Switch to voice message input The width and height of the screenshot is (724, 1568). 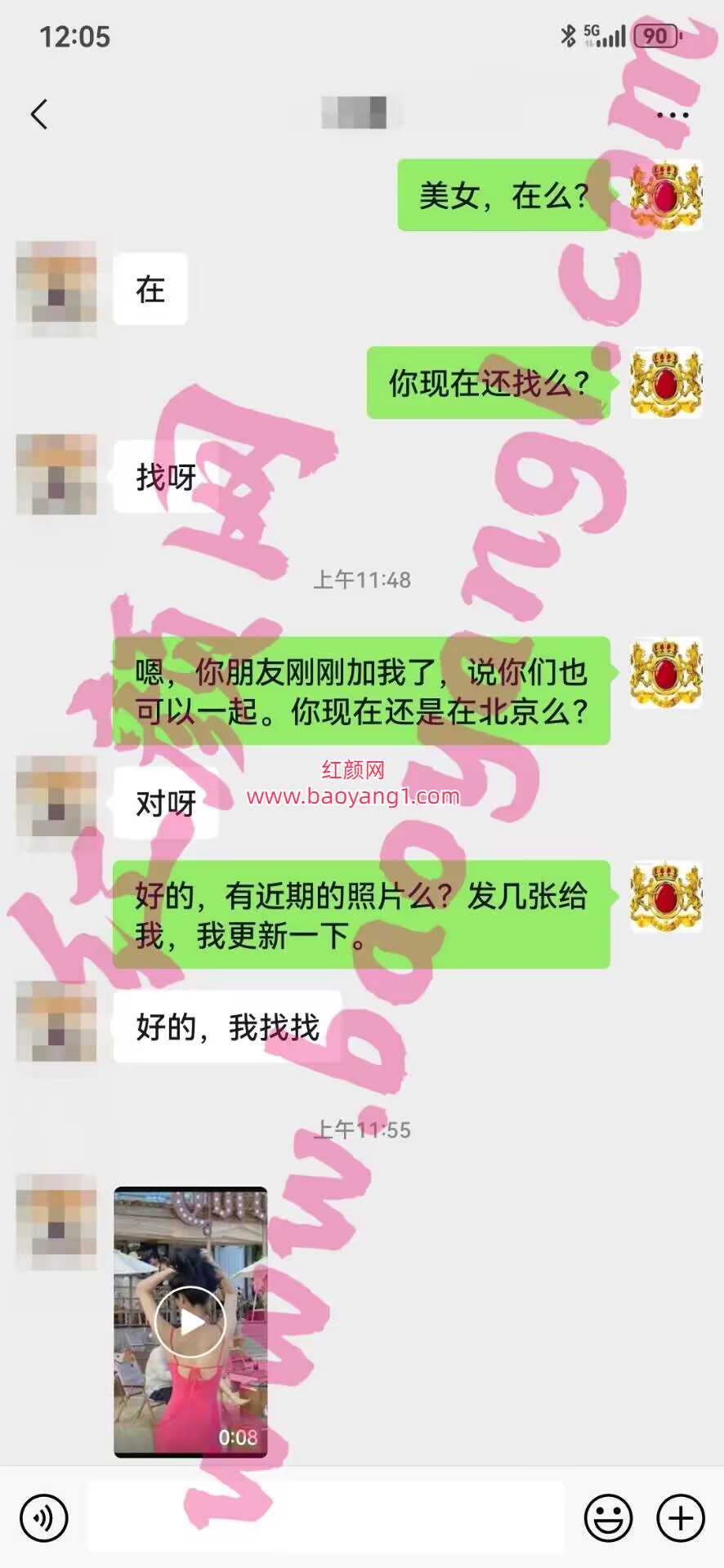[44, 1518]
